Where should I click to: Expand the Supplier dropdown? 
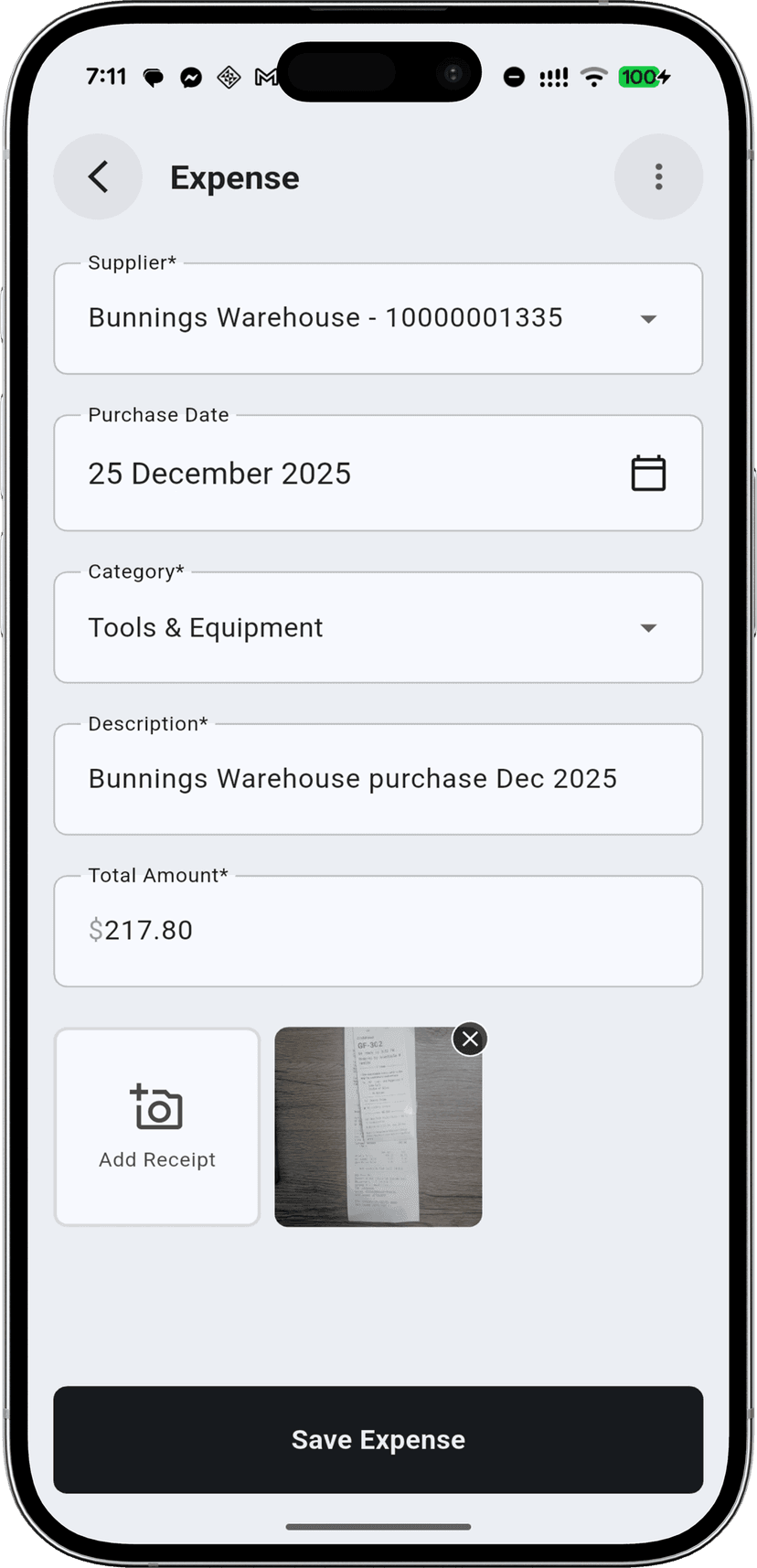(647, 319)
